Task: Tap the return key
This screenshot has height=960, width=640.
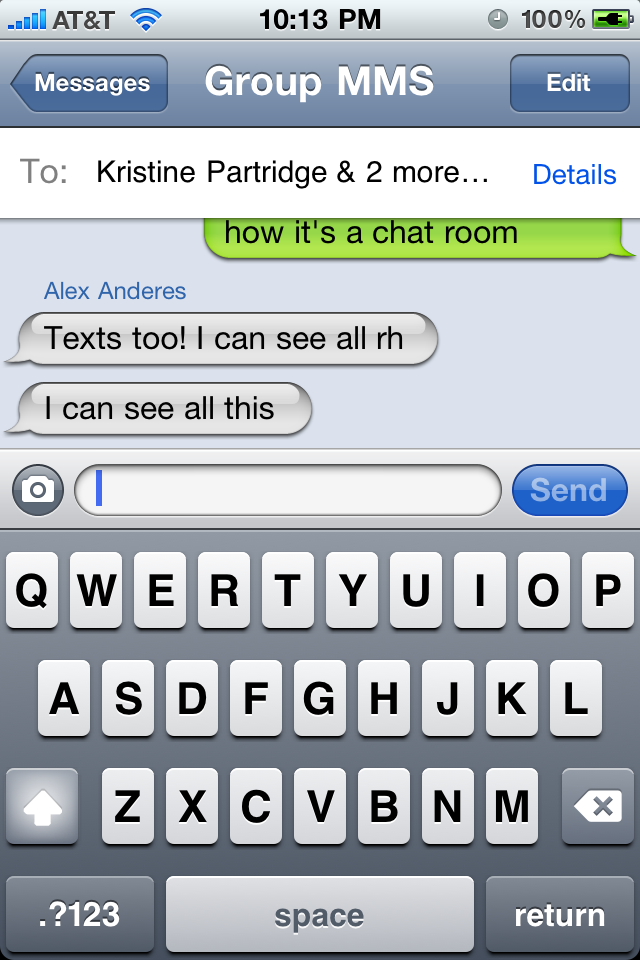Action: (559, 914)
